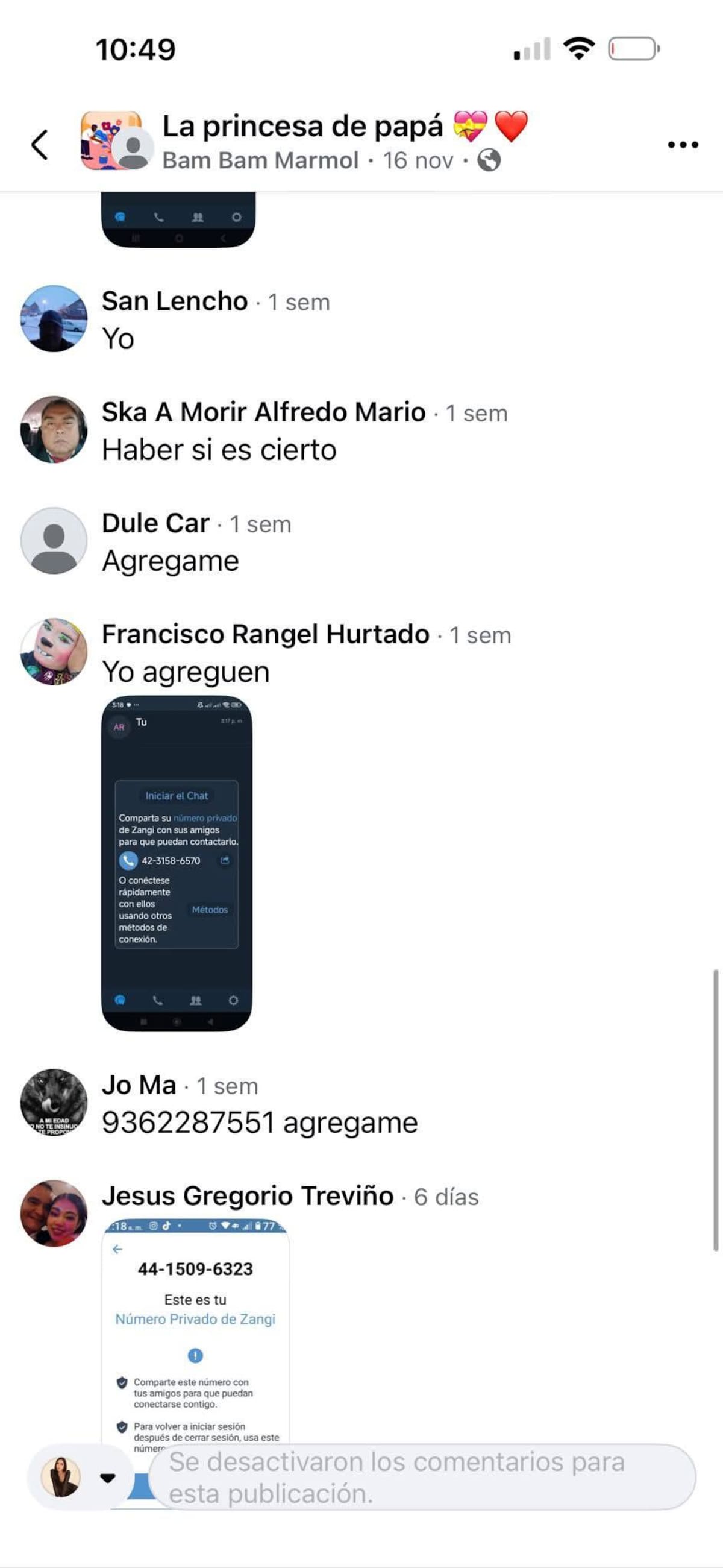Open Jesus Gregorio Treviño's profile
This screenshot has height=1568, width=723.
coord(247,1196)
